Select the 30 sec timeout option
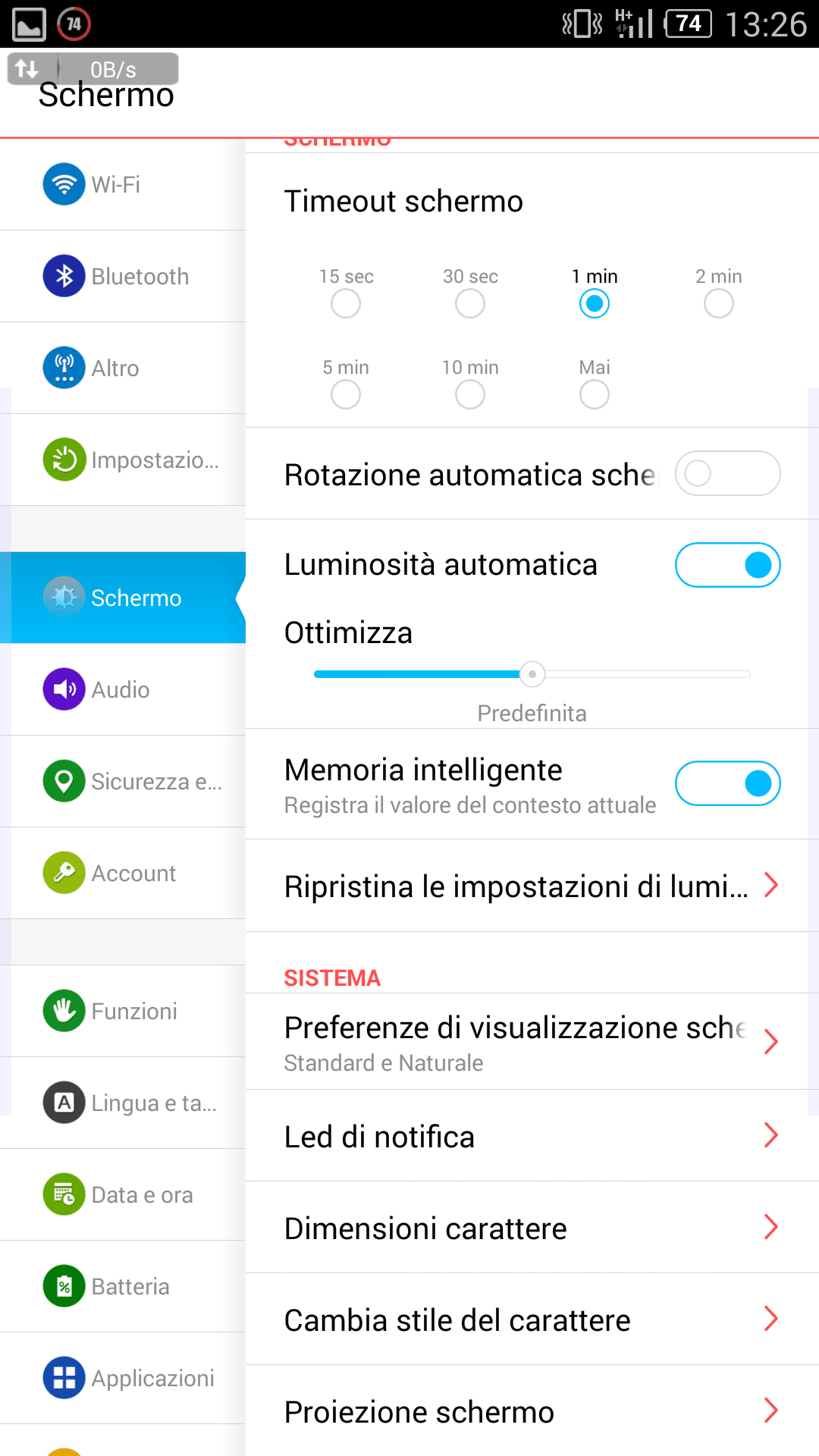Viewport: 819px width, 1456px height. [x=470, y=303]
